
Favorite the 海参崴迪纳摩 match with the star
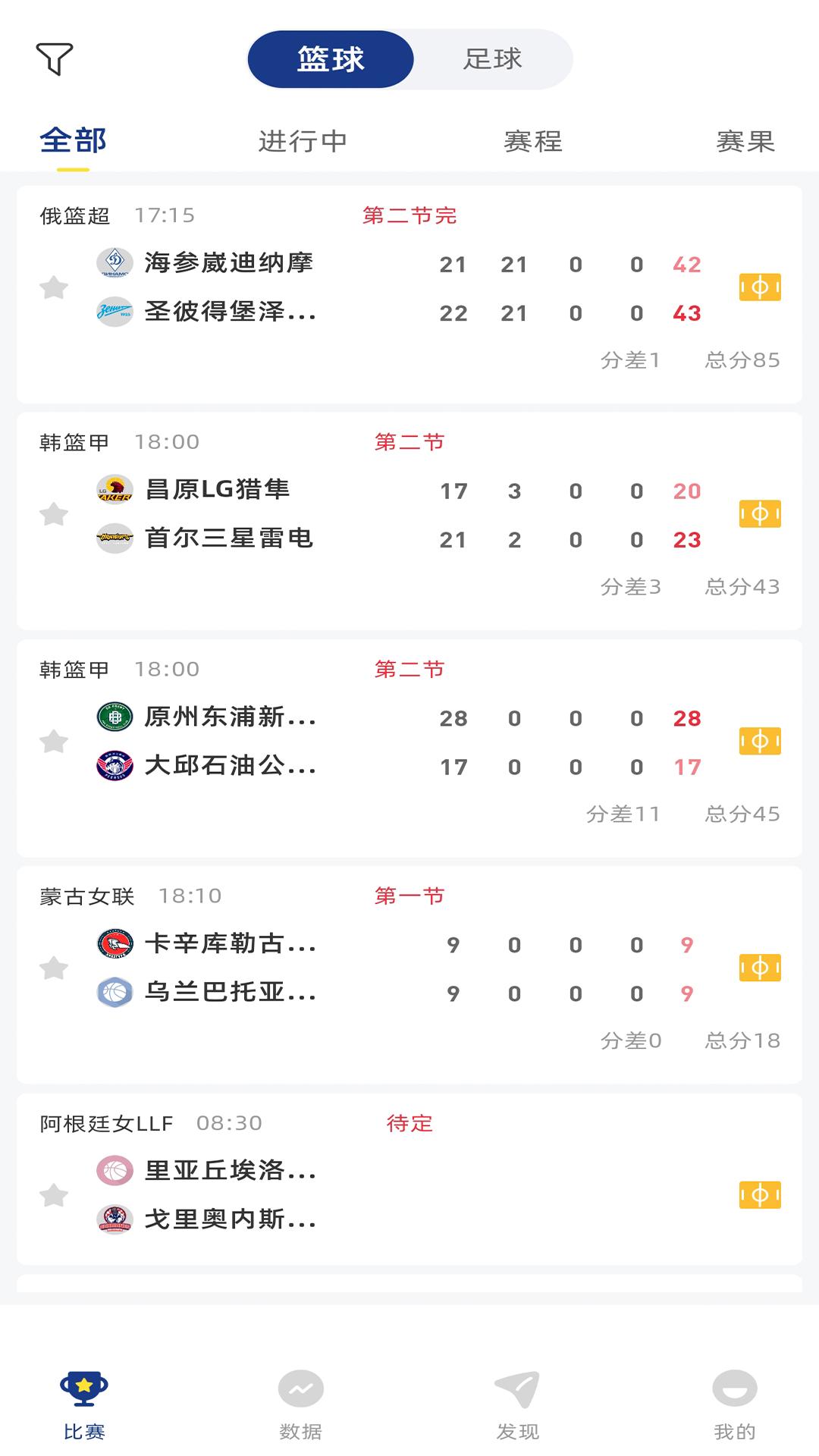click(54, 288)
